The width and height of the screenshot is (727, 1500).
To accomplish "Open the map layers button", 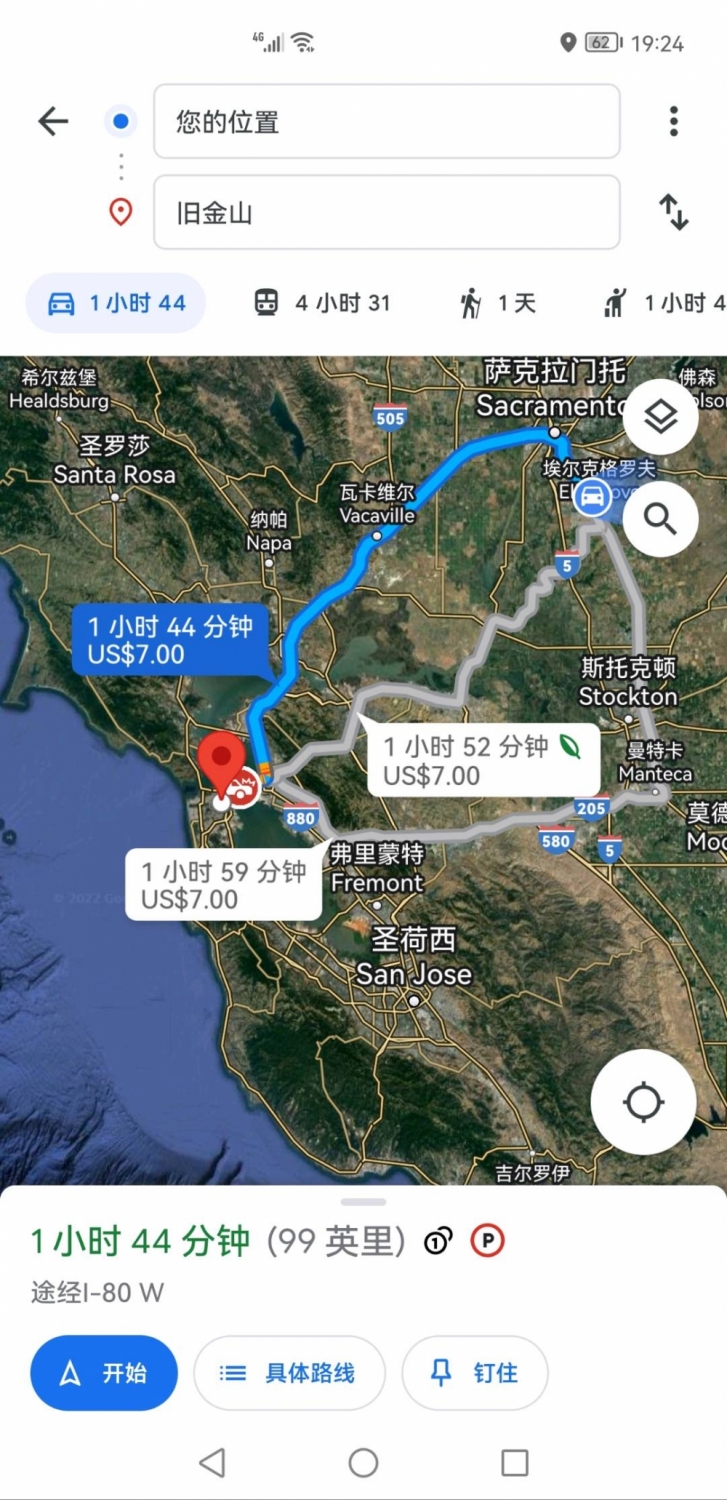I will pos(660,418).
